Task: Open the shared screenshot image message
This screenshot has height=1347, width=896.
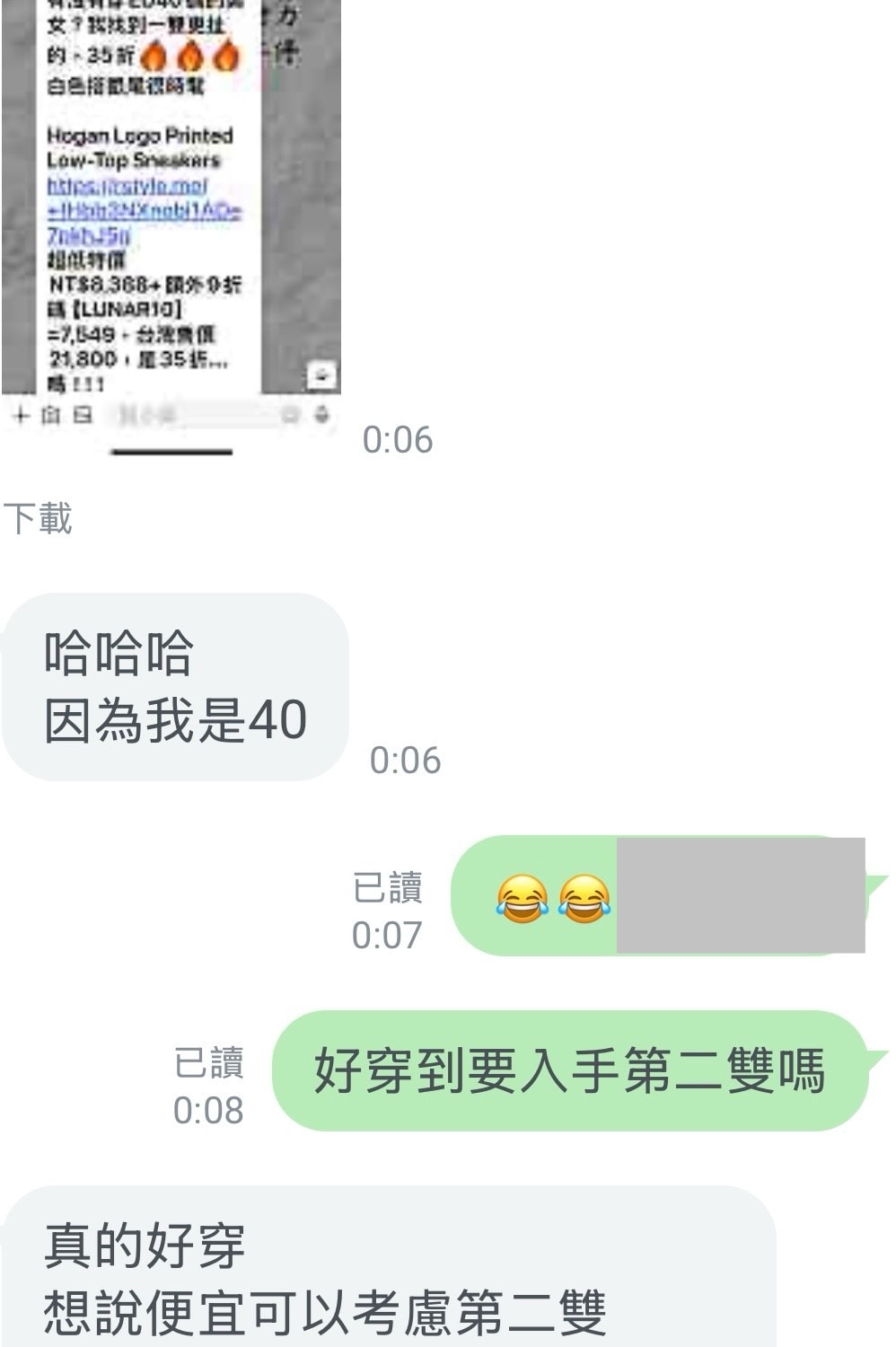Action: (x=171, y=224)
